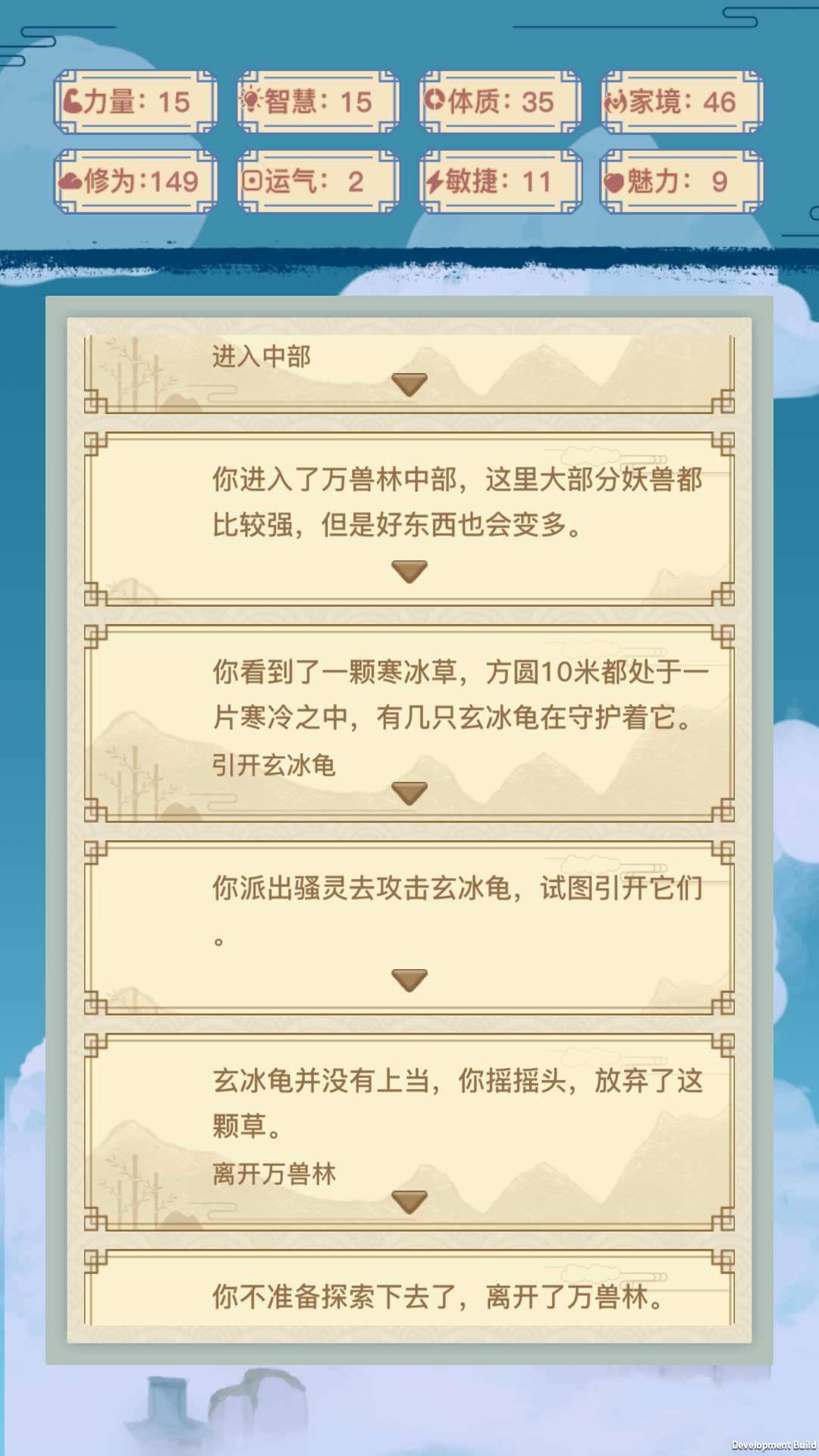Select the luck icon beside 运气

coord(254,182)
